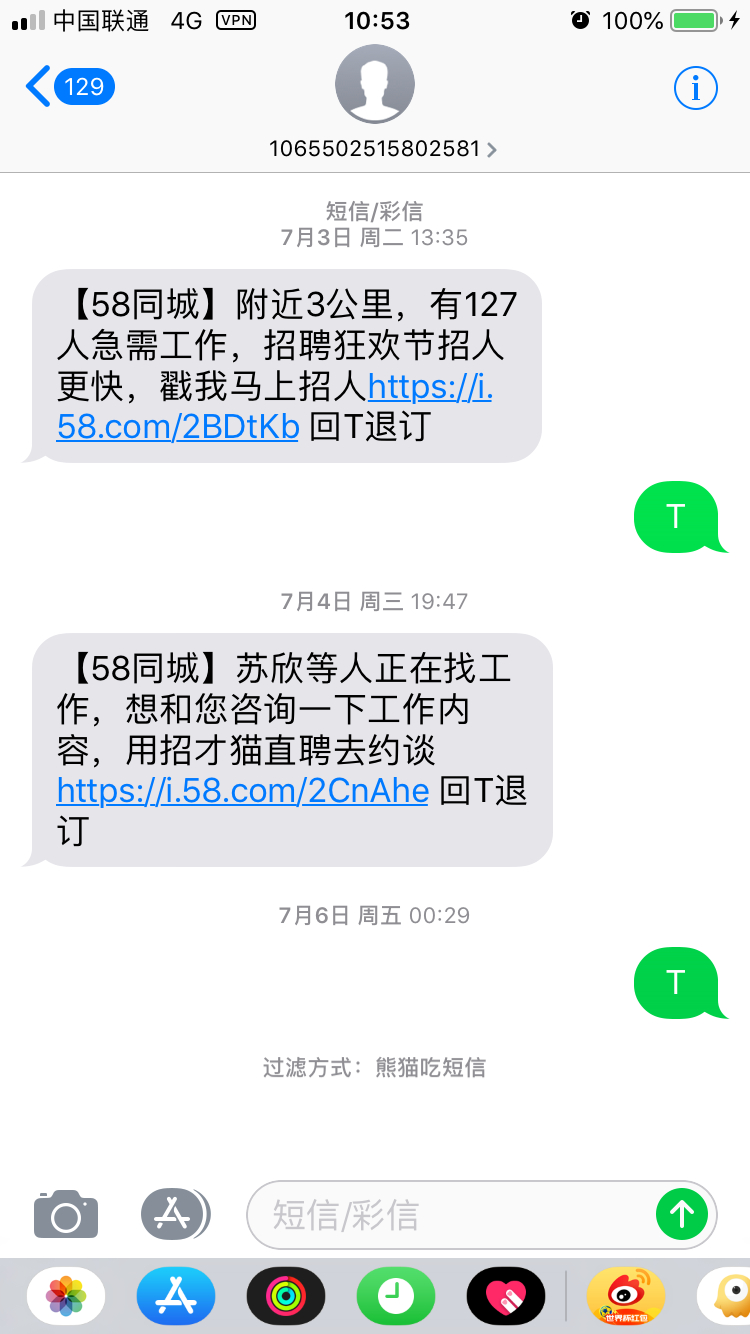
Task: Open the heart Digital Touch app
Action: [506, 1297]
